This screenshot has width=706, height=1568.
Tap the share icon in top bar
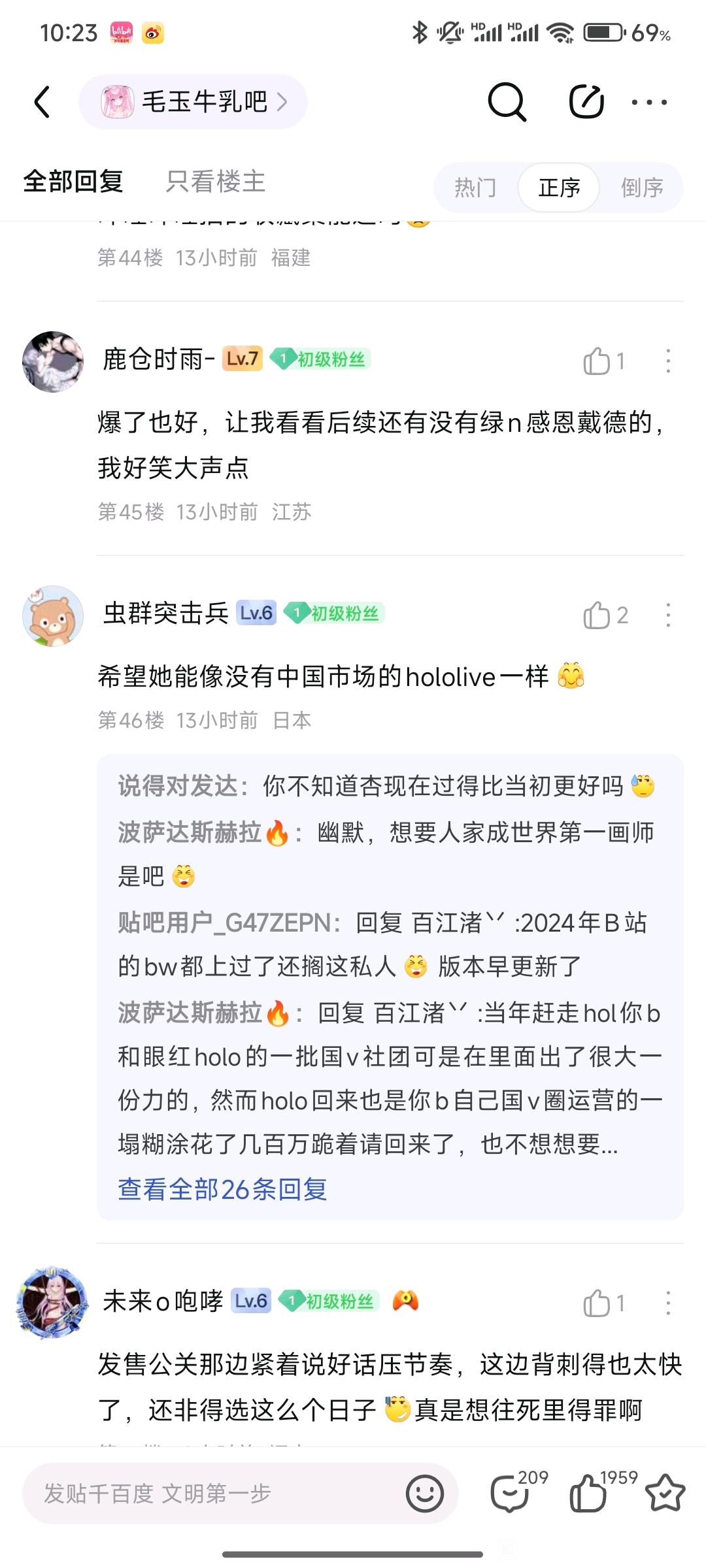coord(586,102)
